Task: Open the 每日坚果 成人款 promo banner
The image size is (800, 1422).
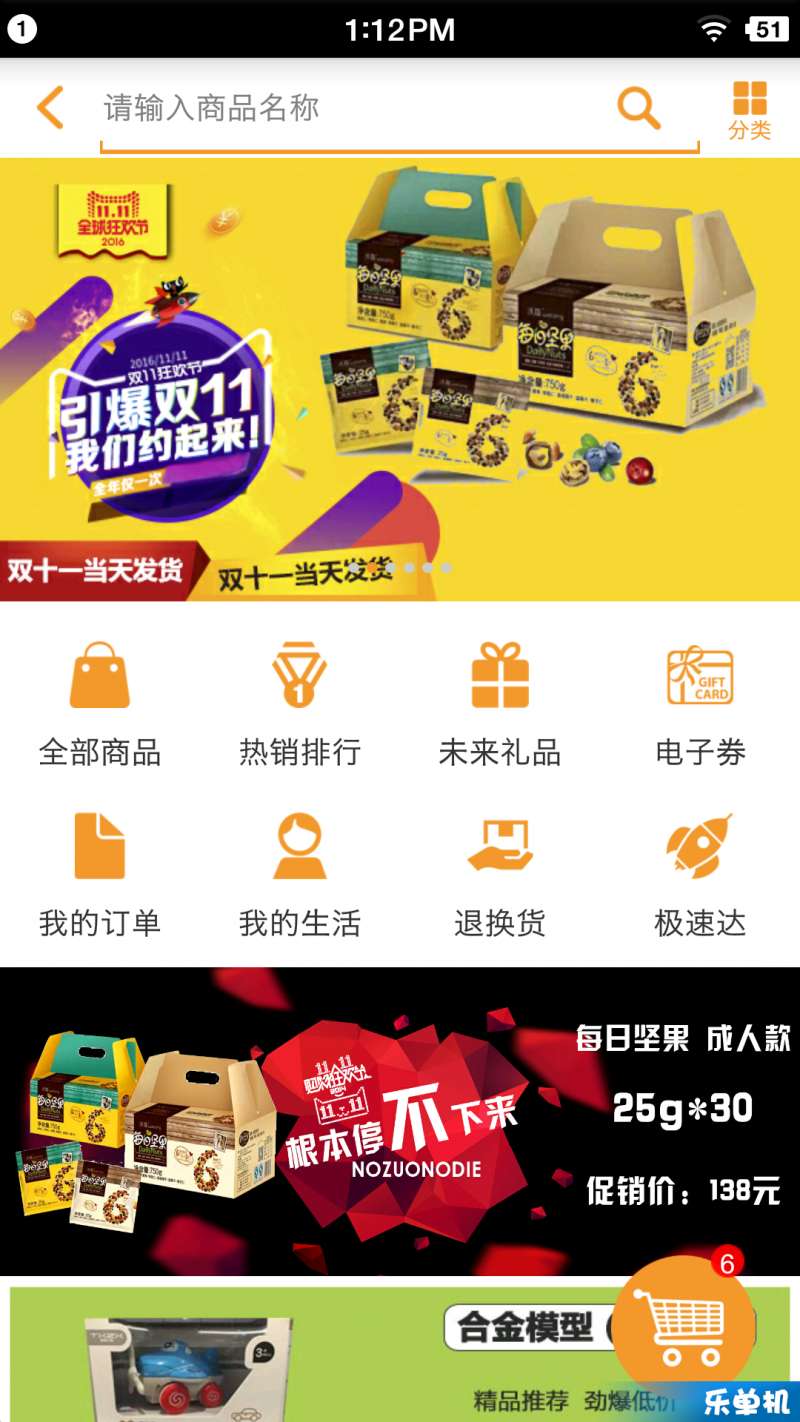Action: (x=400, y=1120)
